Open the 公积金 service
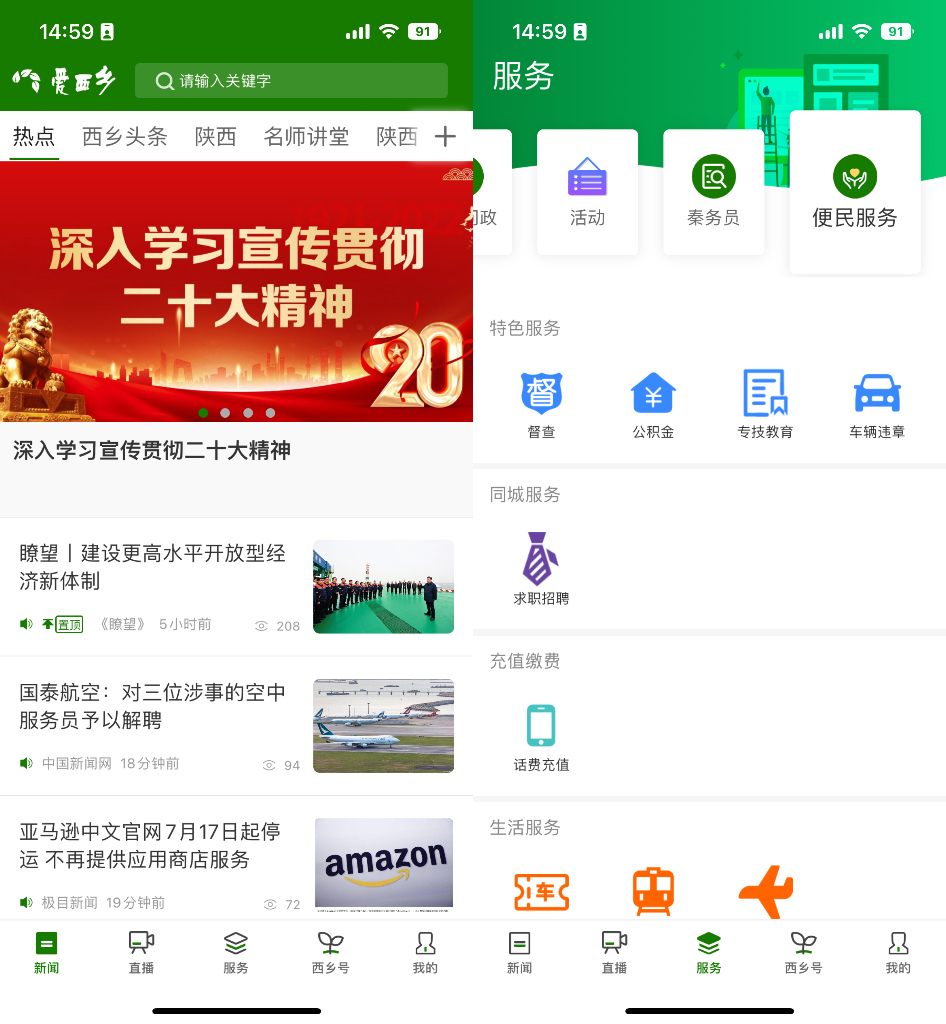 (x=653, y=404)
